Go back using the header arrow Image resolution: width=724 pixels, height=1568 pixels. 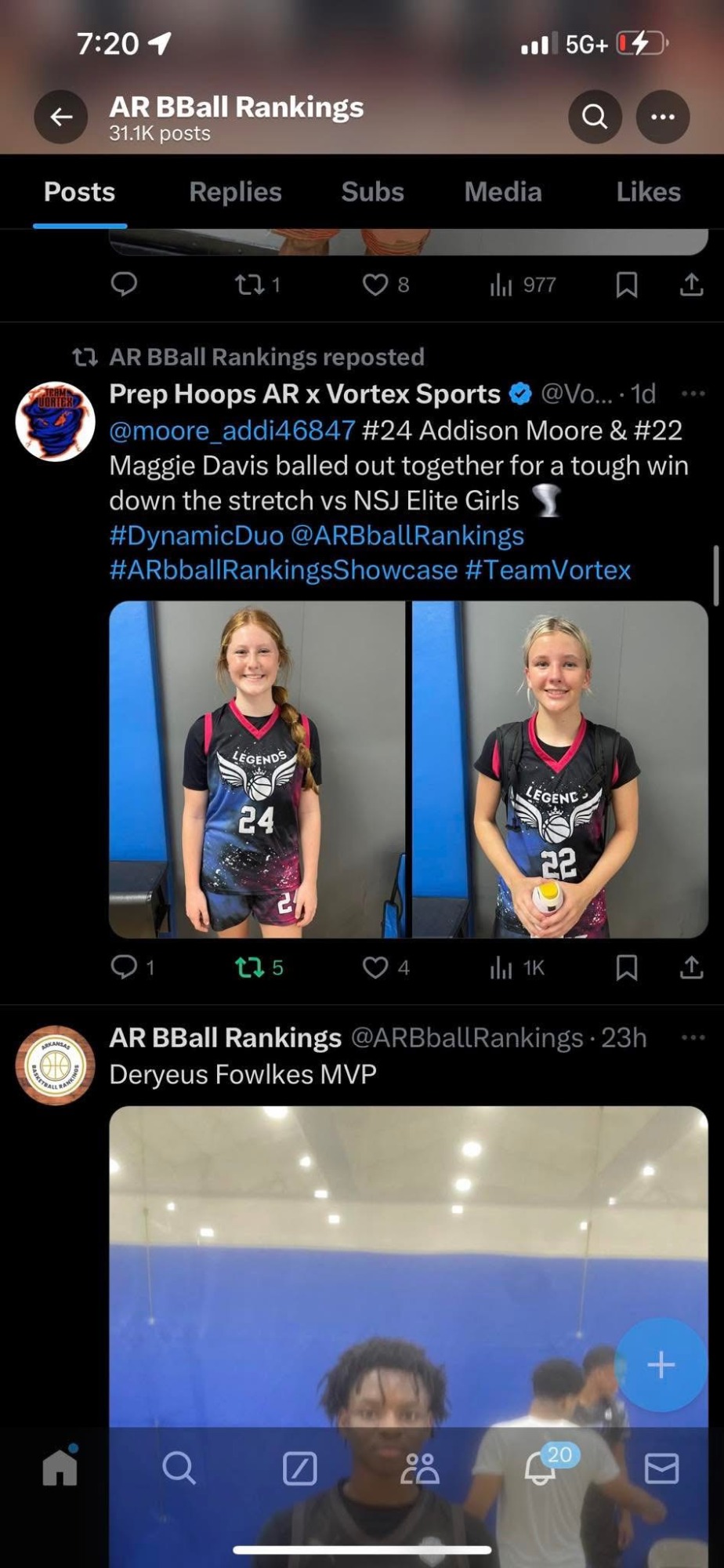click(x=61, y=117)
